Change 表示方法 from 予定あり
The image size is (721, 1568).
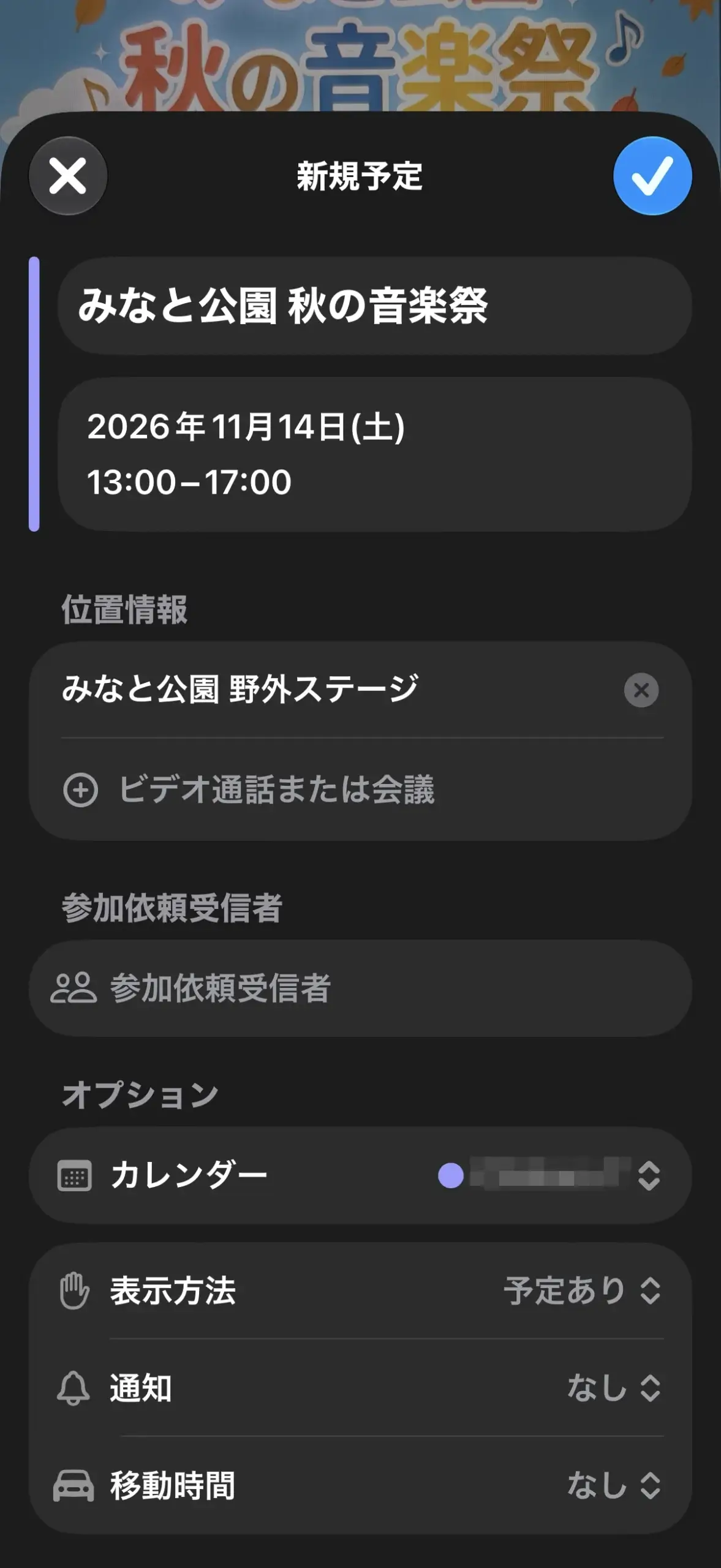[361, 1291]
